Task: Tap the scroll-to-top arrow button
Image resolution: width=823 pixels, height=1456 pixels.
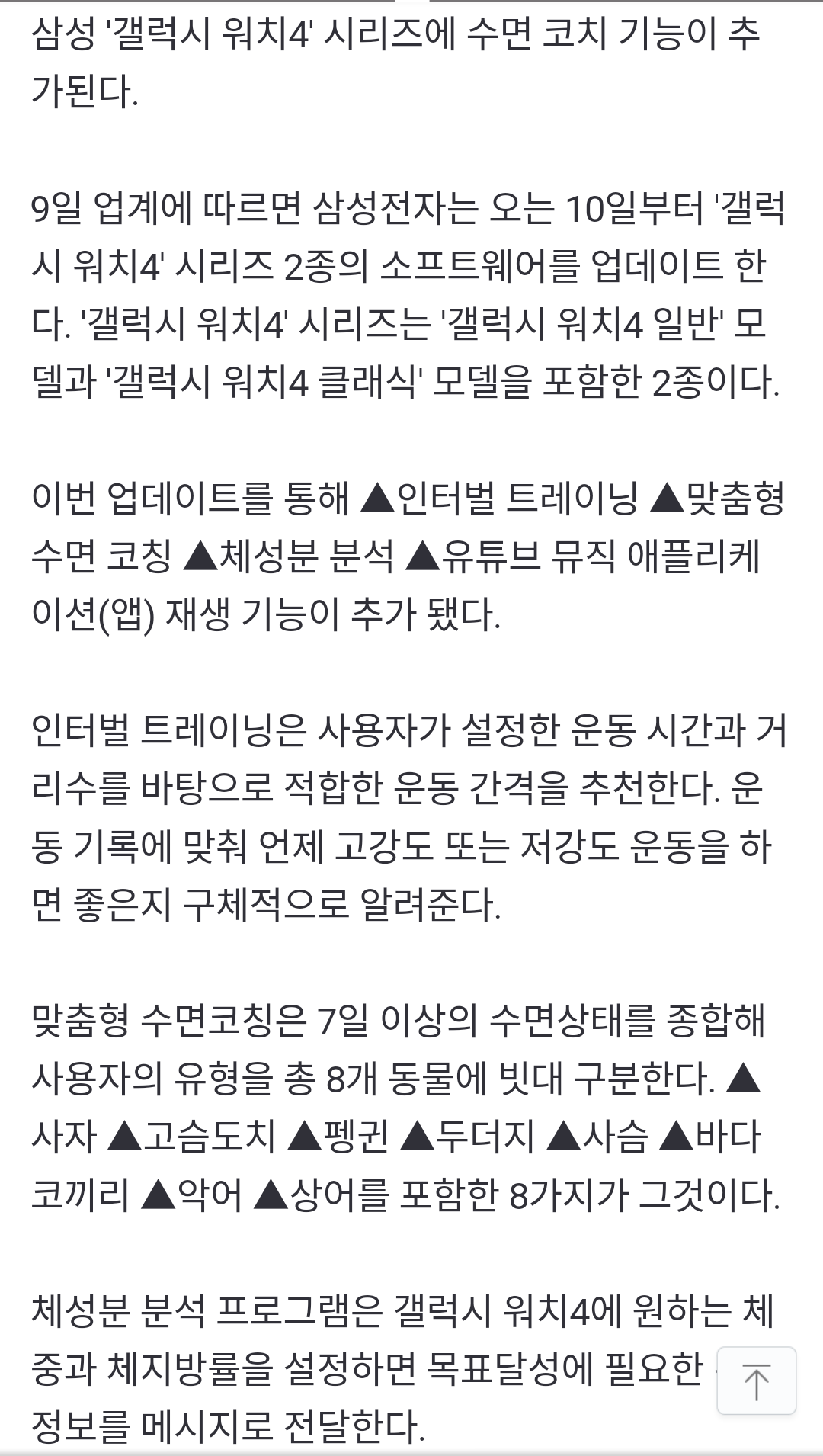Action: [756, 1381]
